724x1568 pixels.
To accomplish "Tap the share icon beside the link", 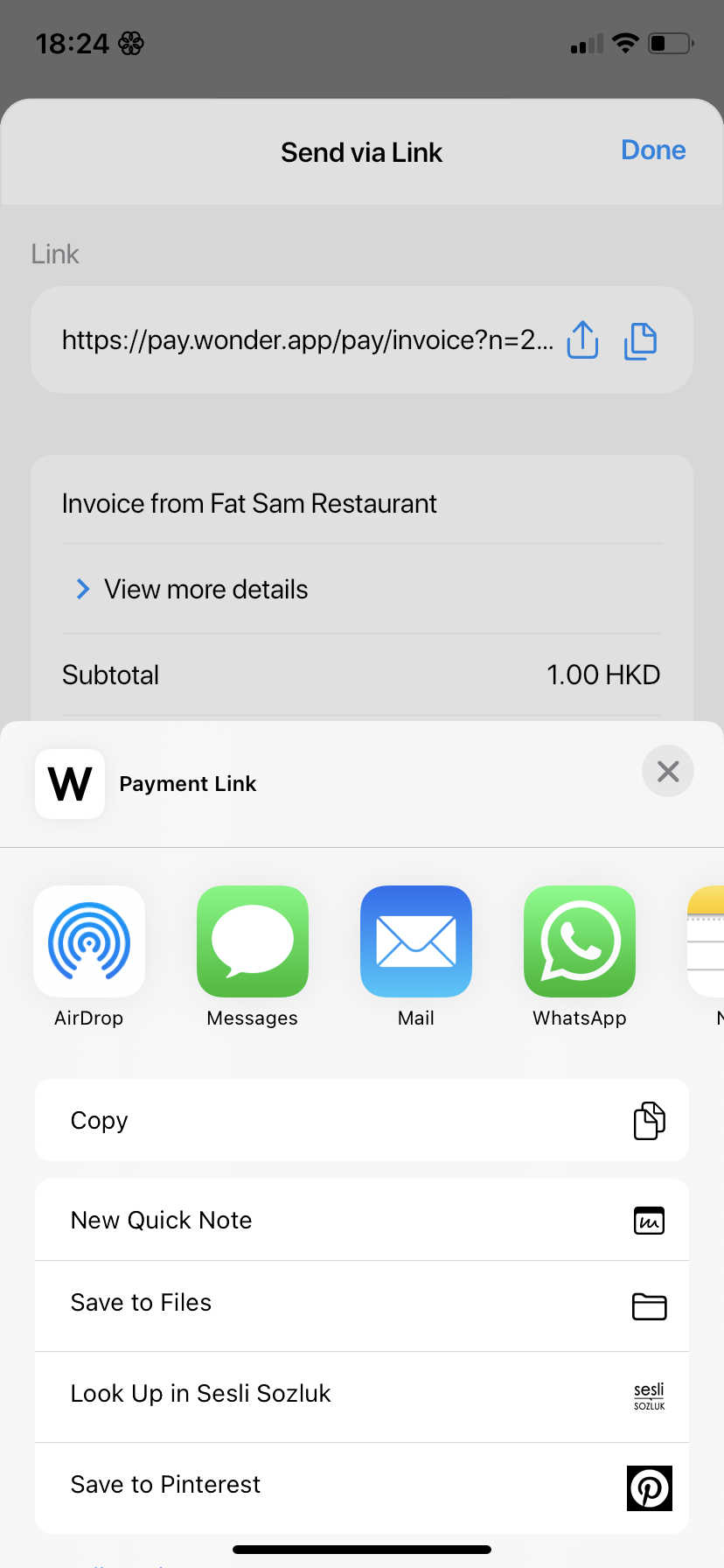I will click(x=581, y=340).
